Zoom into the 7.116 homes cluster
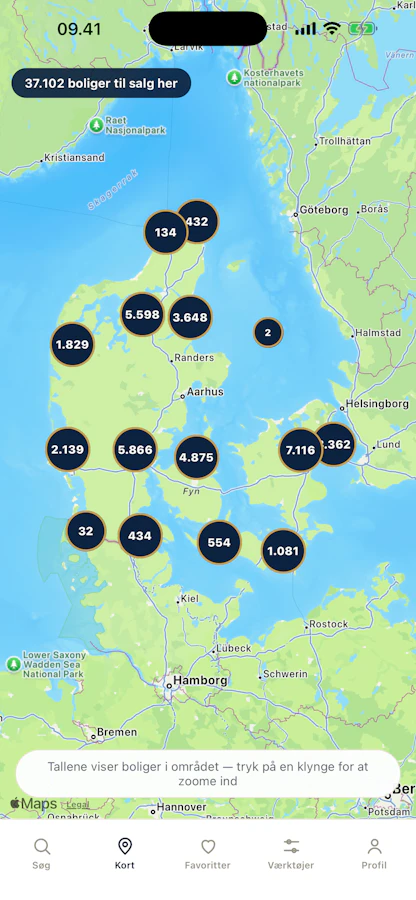 [x=301, y=450]
